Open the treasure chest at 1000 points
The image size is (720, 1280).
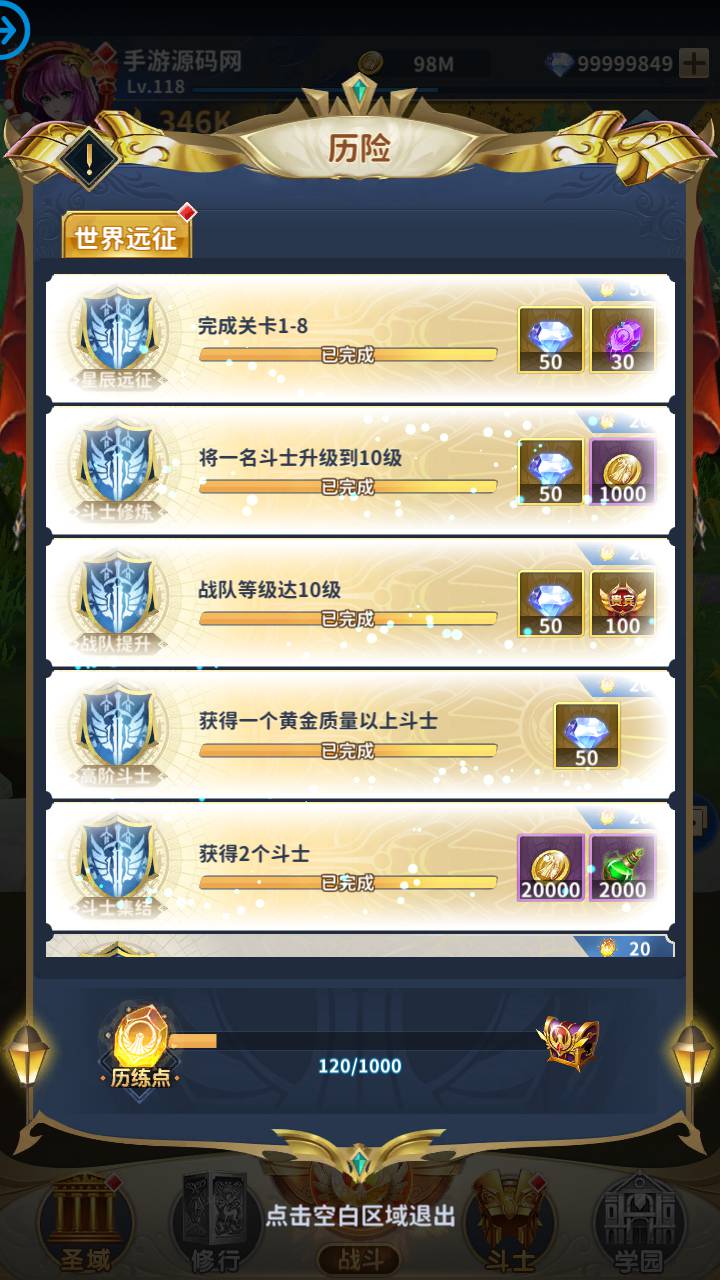click(568, 1041)
